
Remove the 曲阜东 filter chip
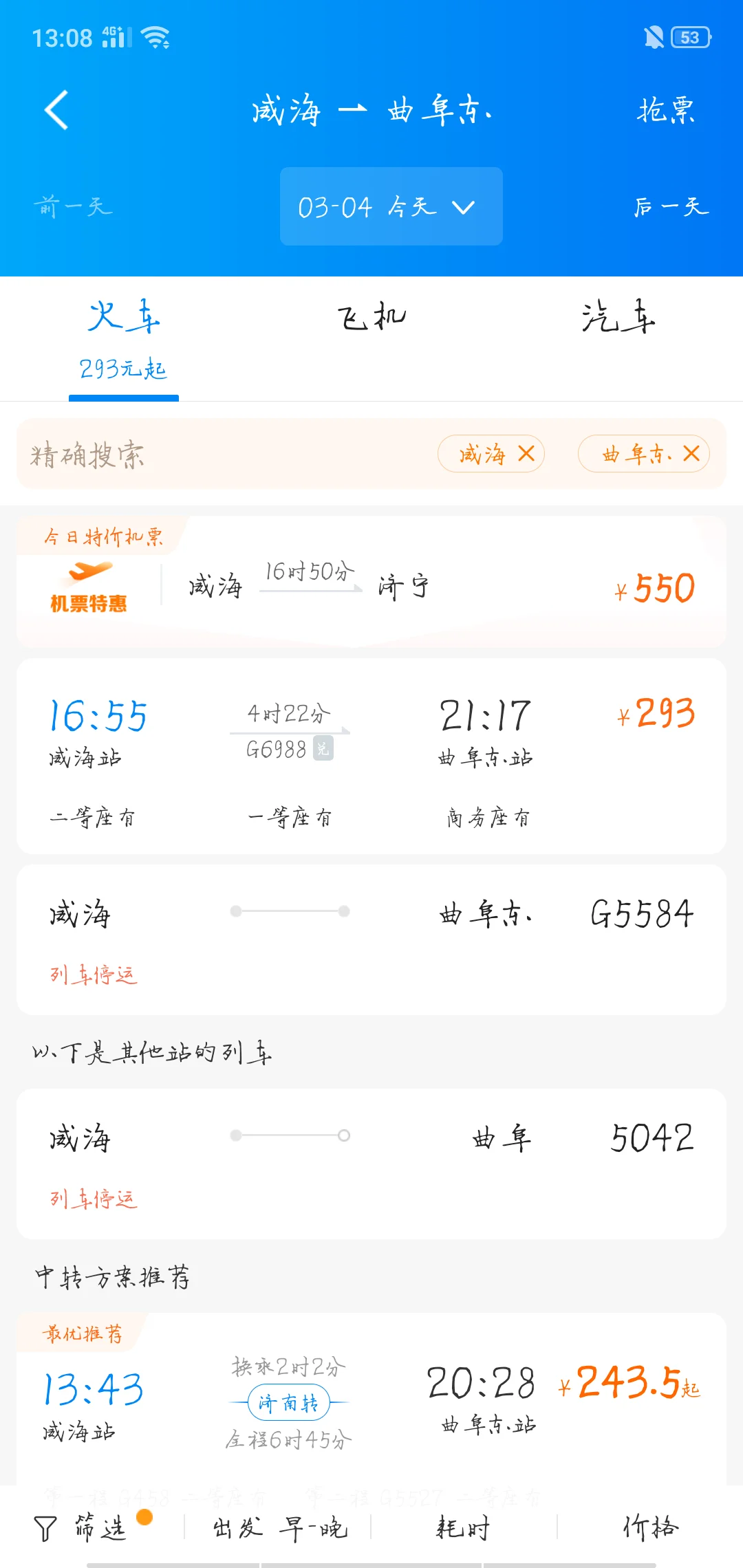click(690, 454)
